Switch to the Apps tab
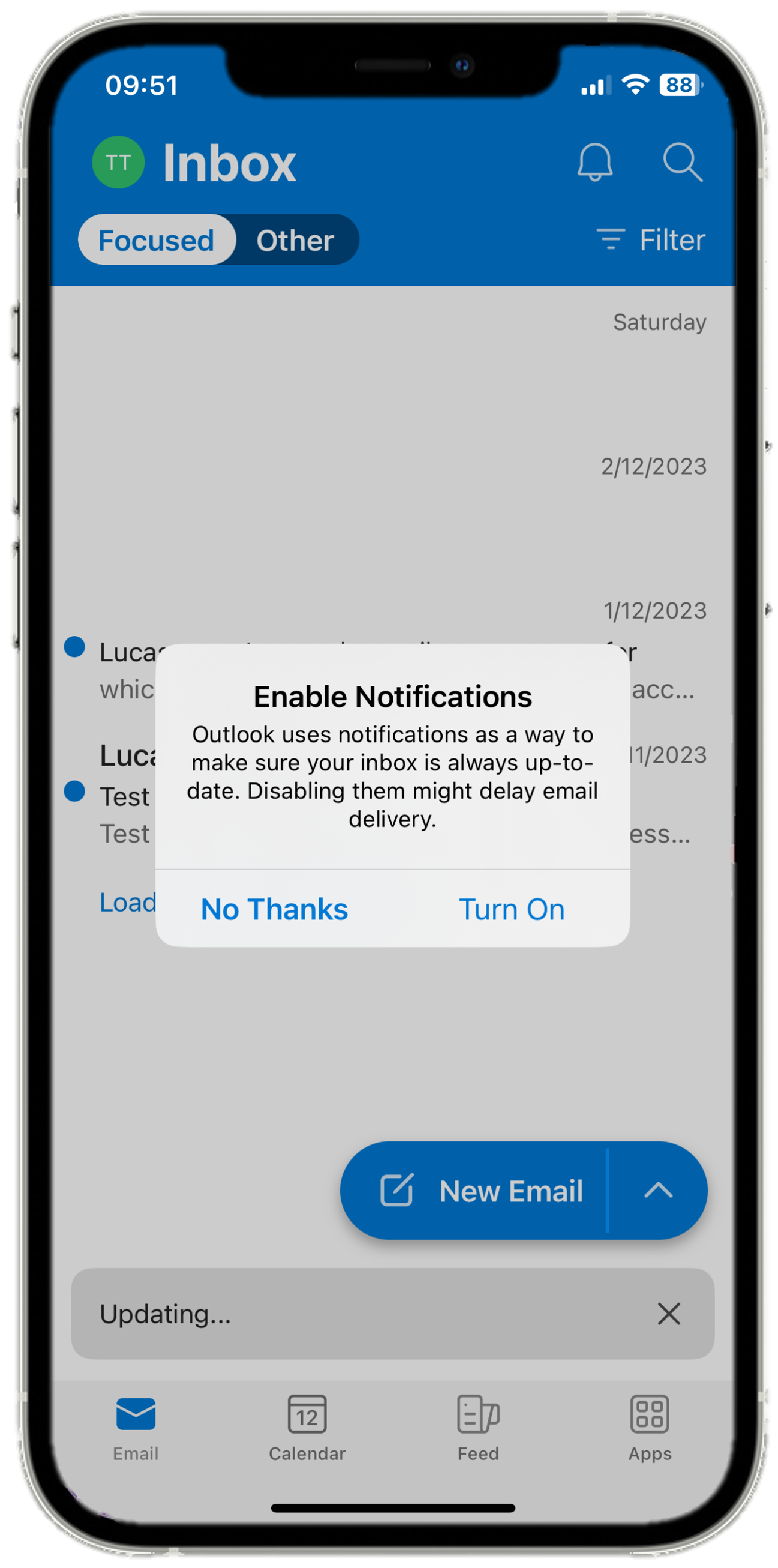The image size is (778, 1568). 650,1428
